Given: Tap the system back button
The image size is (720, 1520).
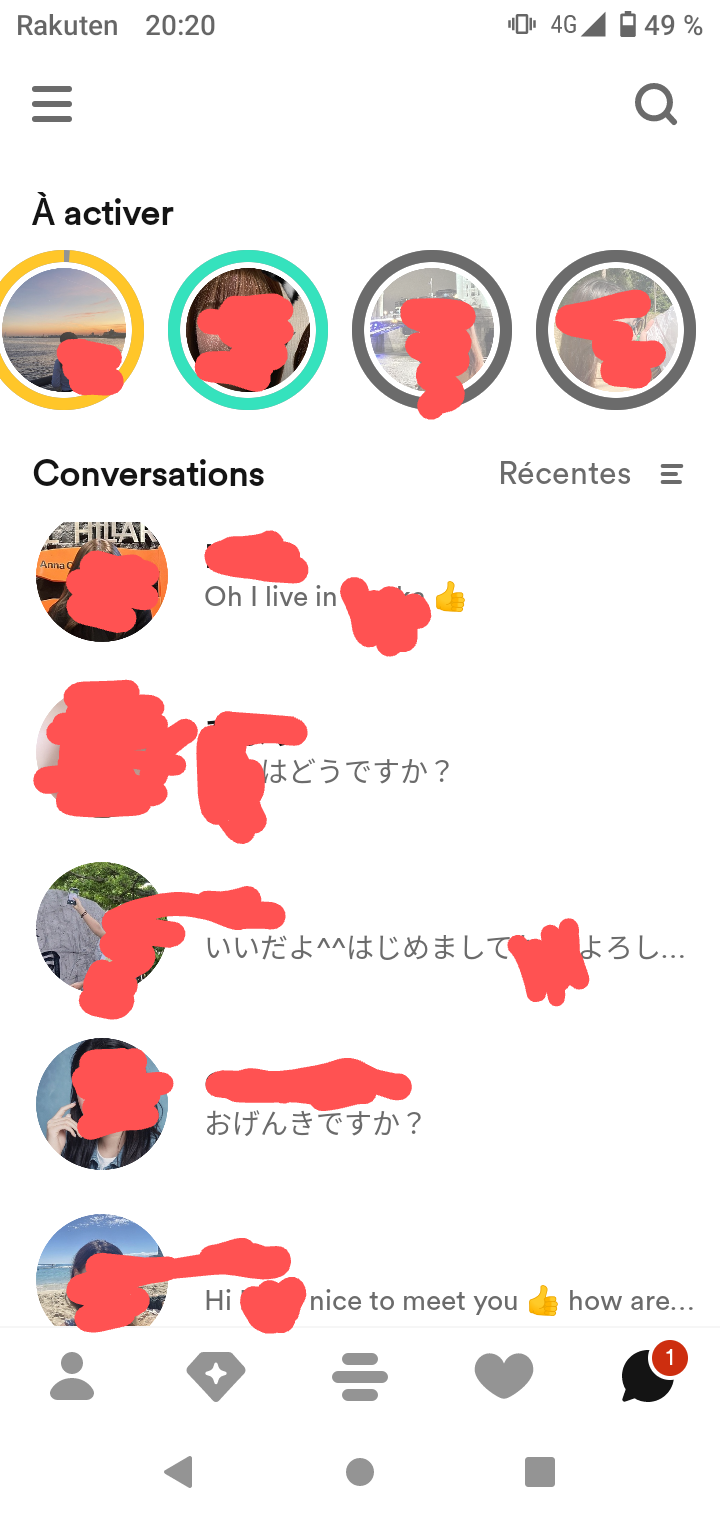Looking at the screenshot, I should coord(179,1471).
